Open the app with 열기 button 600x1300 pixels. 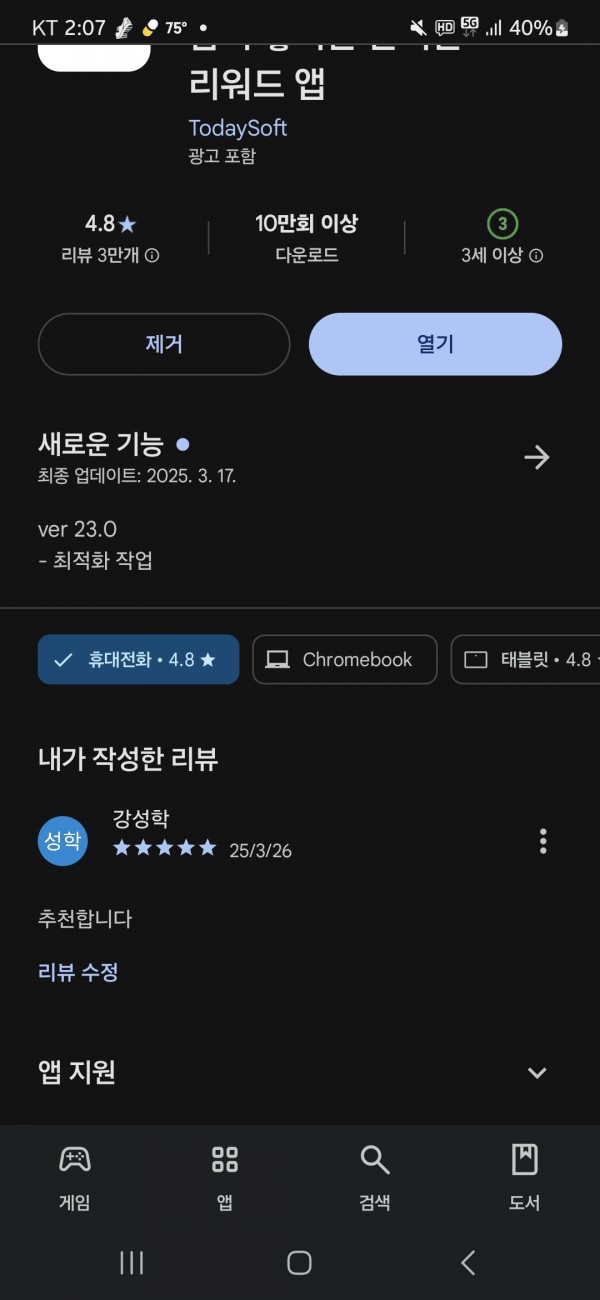(435, 344)
